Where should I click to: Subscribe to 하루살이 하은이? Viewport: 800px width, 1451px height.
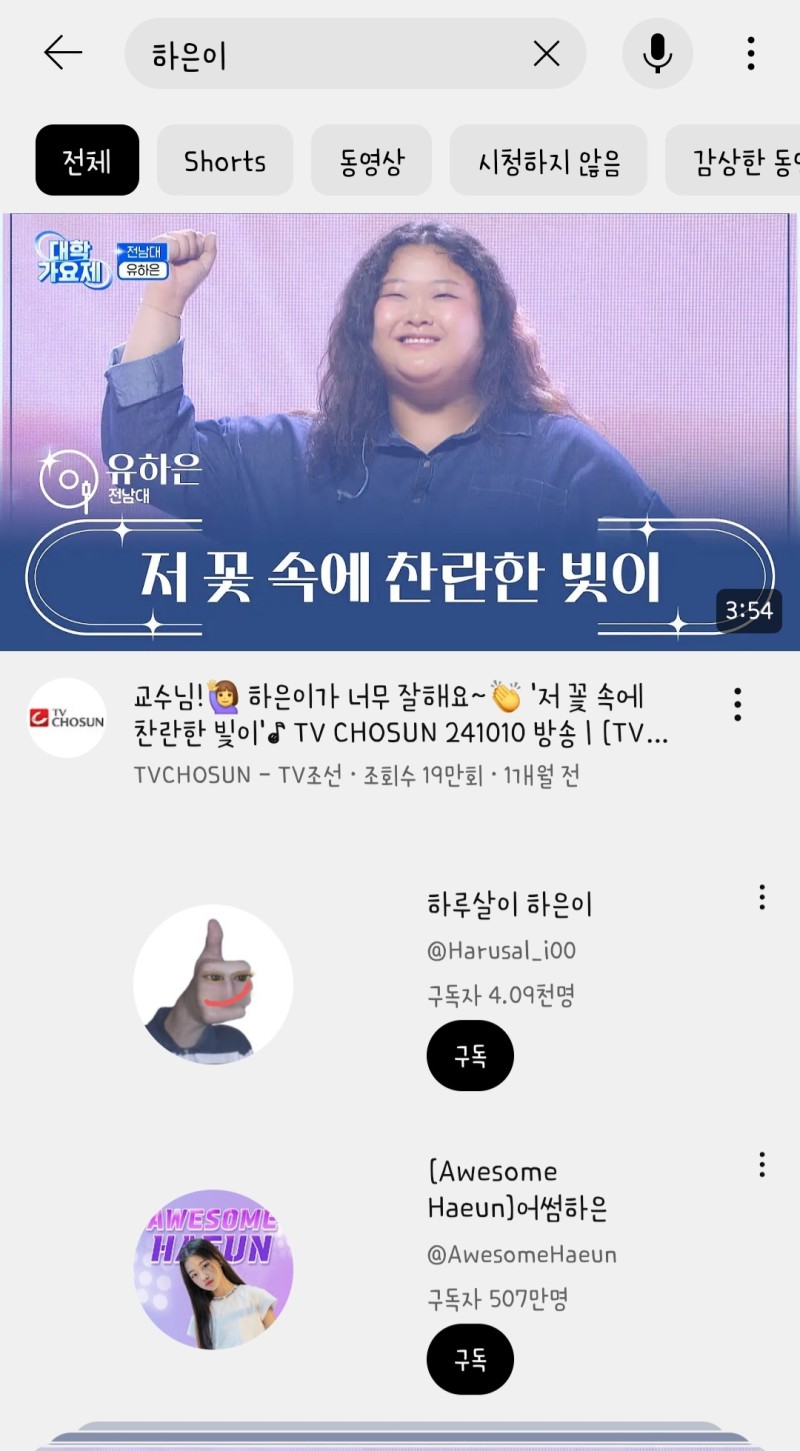(470, 1056)
